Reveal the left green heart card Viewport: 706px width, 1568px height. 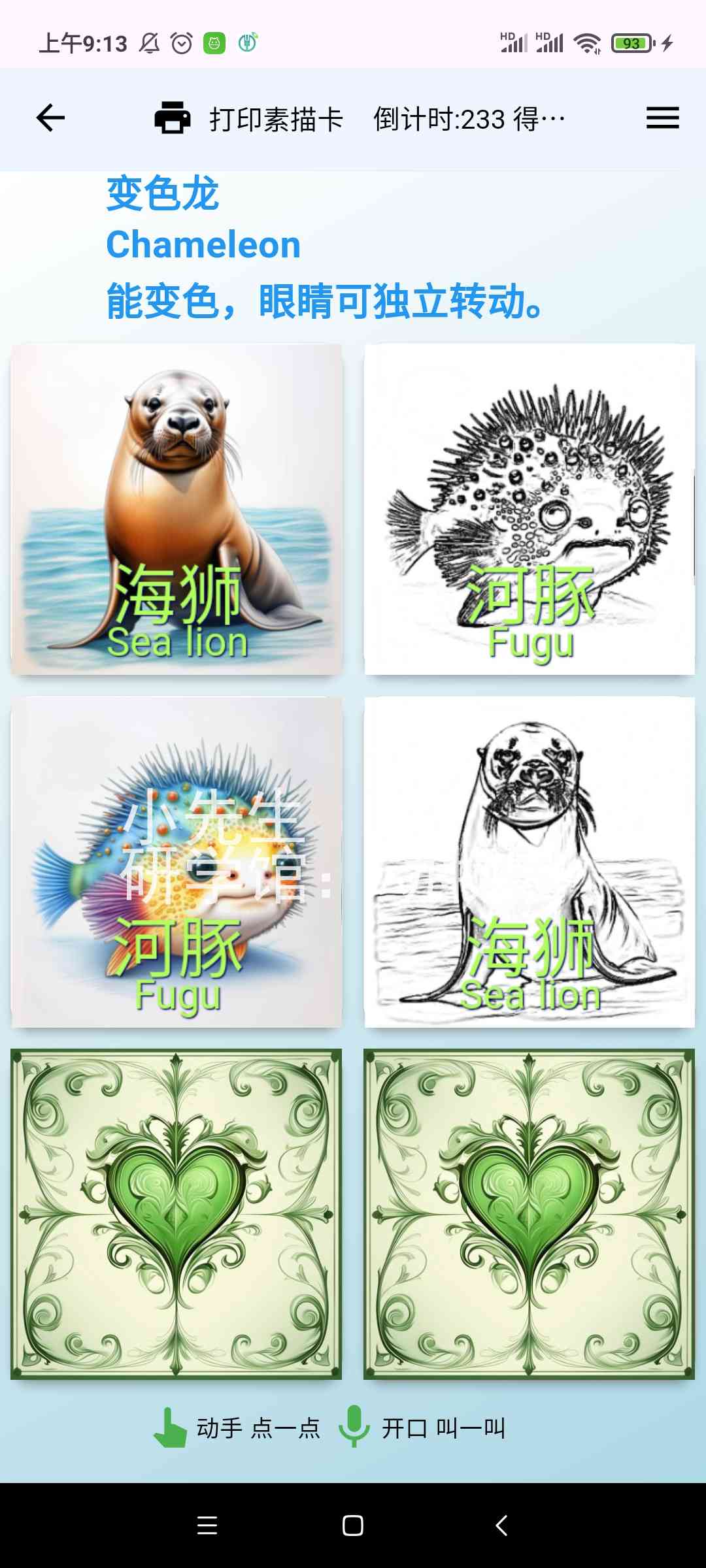[176, 1214]
